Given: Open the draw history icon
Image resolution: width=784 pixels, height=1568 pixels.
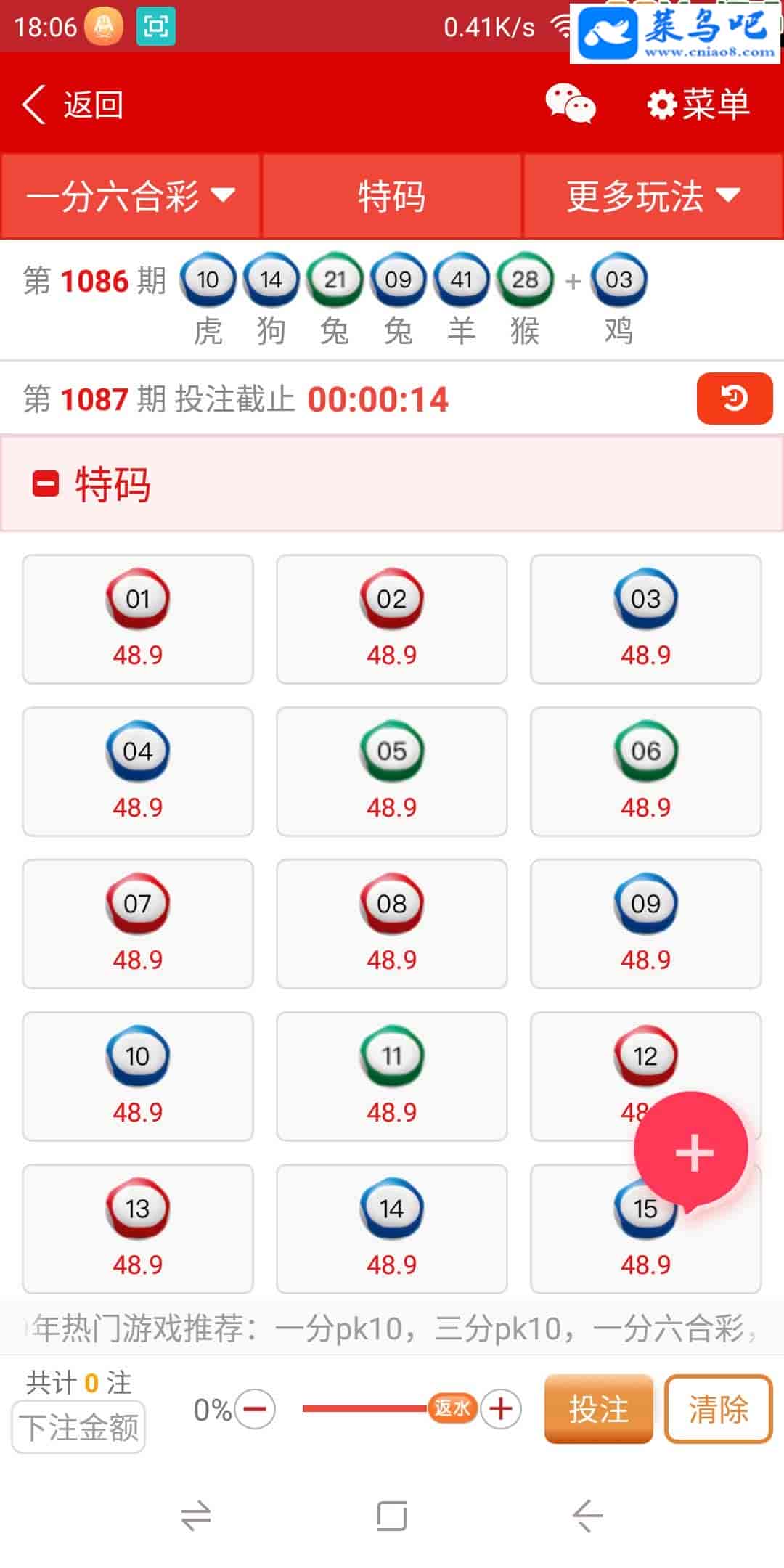Looking at the screenshot, I should pos(734,399).
